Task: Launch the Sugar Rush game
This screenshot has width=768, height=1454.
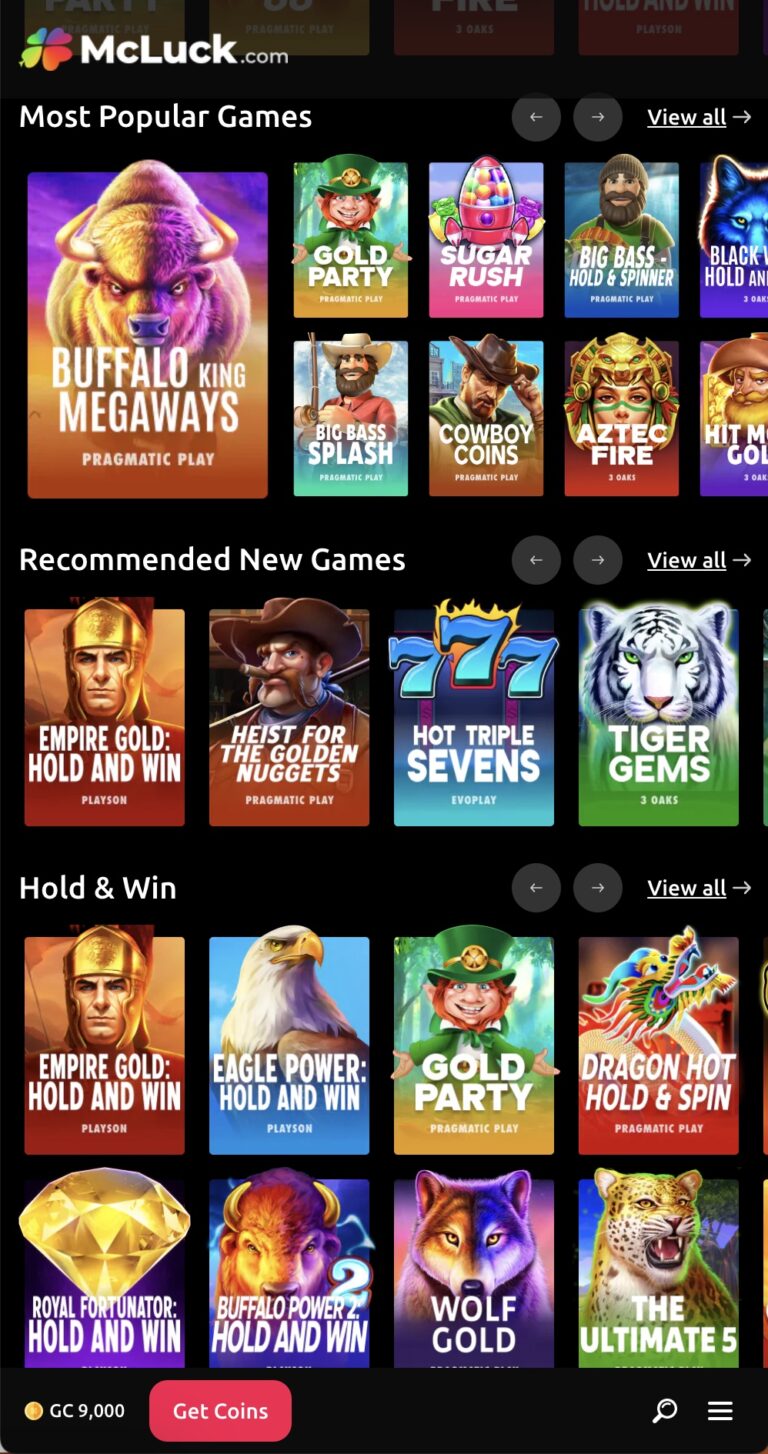Action: pyautogui.click(x=486, y=240)
